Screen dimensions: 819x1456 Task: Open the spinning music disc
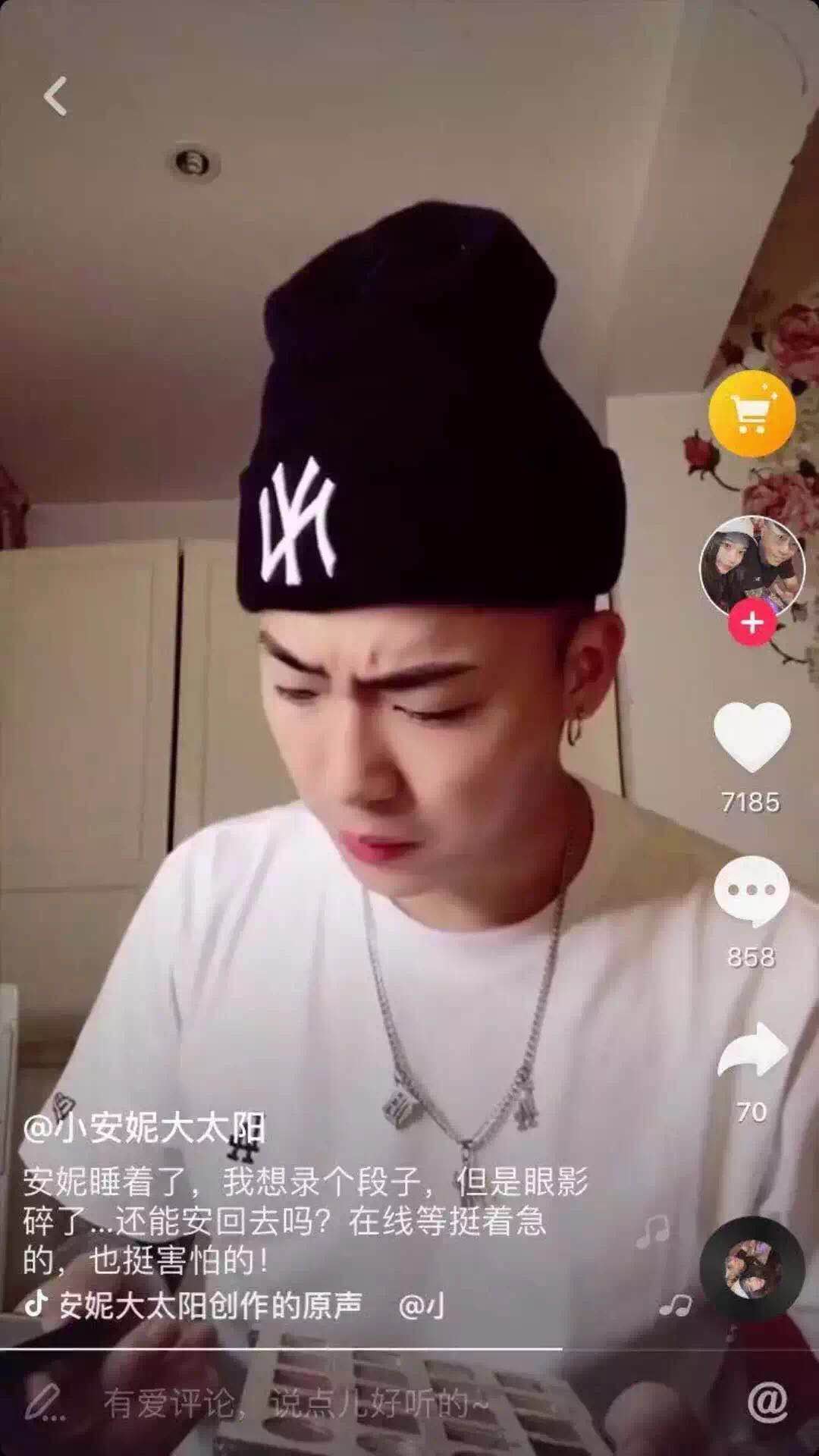(752, 1269)
